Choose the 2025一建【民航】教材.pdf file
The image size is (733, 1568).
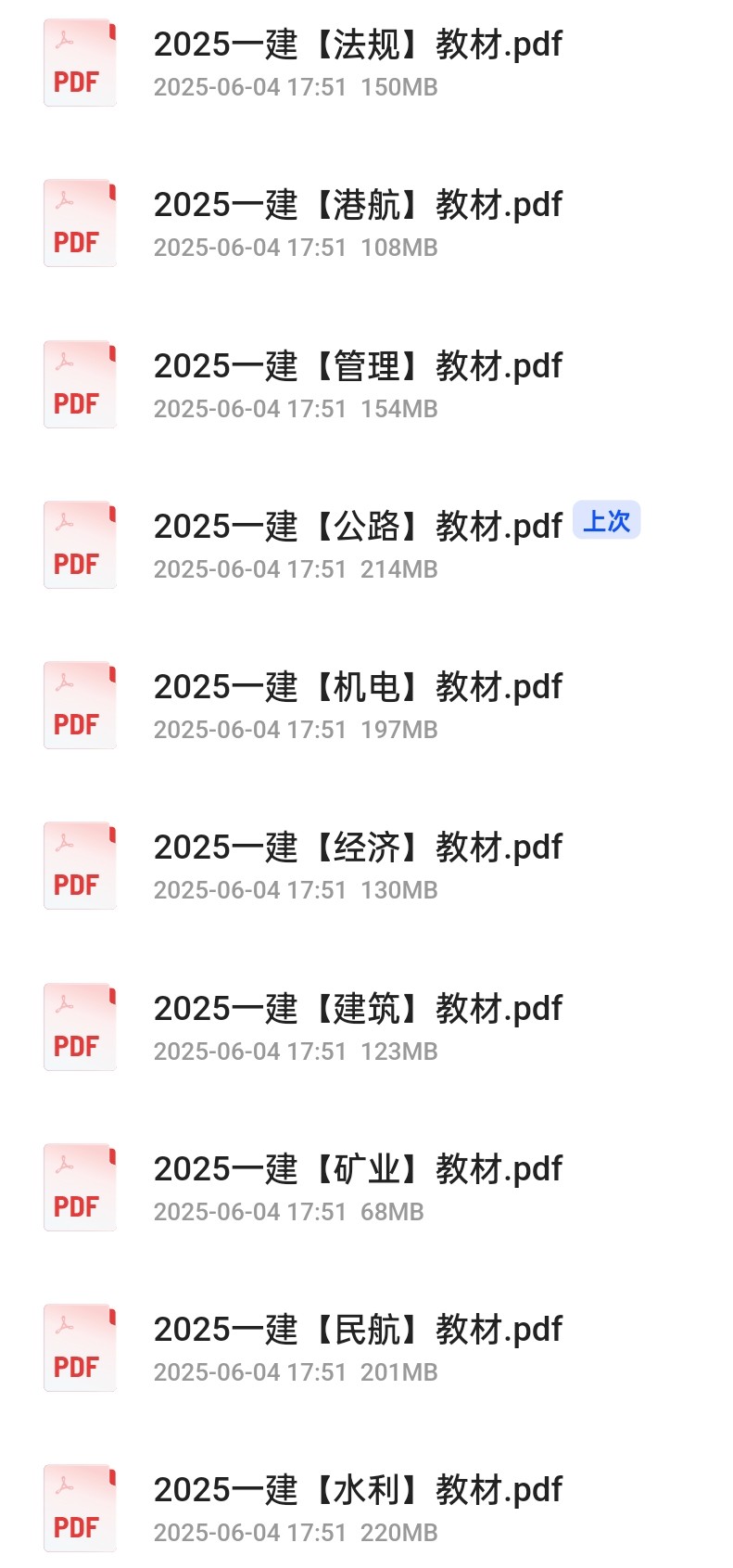point(358,1331)
